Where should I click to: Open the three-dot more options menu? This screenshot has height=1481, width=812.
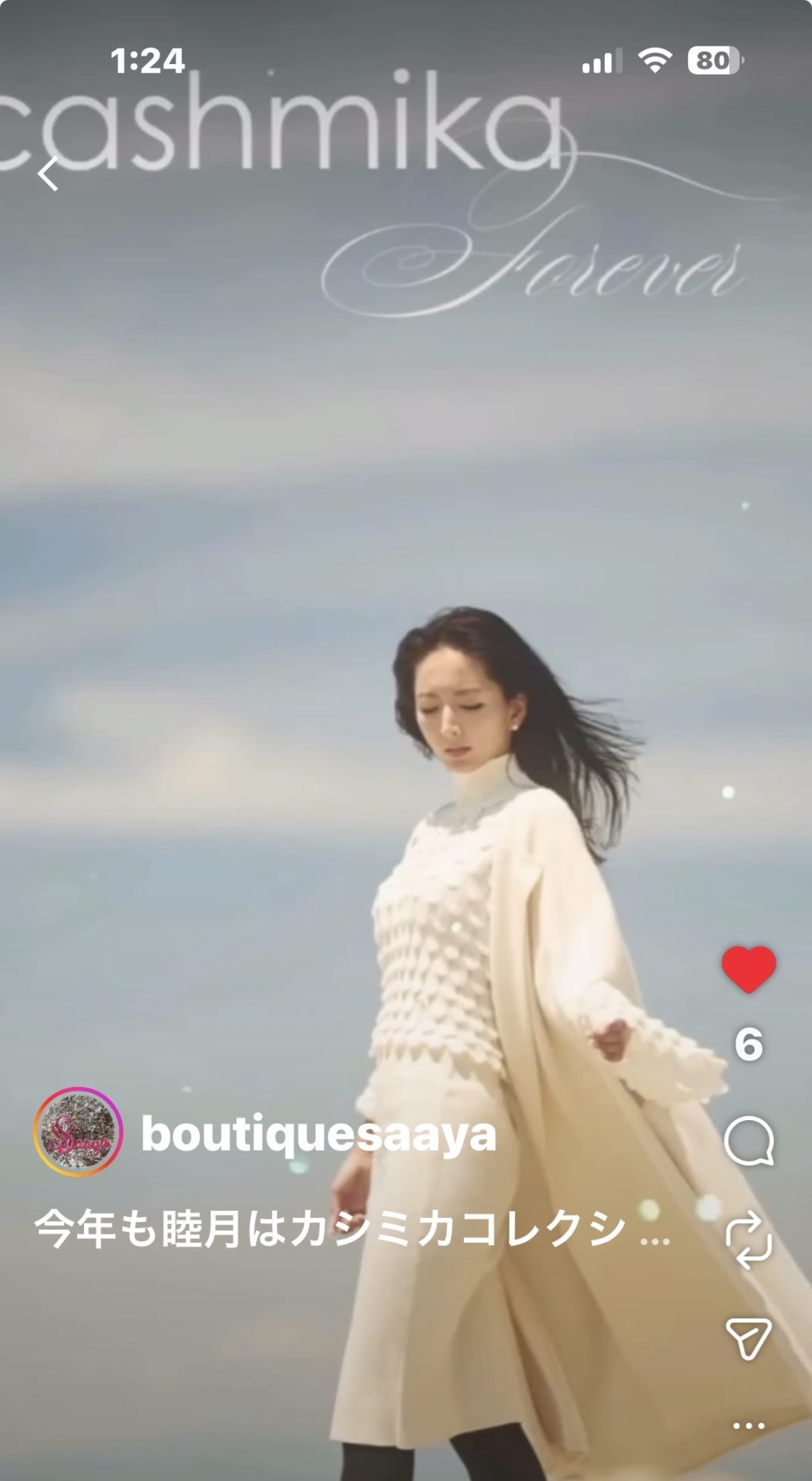point(748,1425)
